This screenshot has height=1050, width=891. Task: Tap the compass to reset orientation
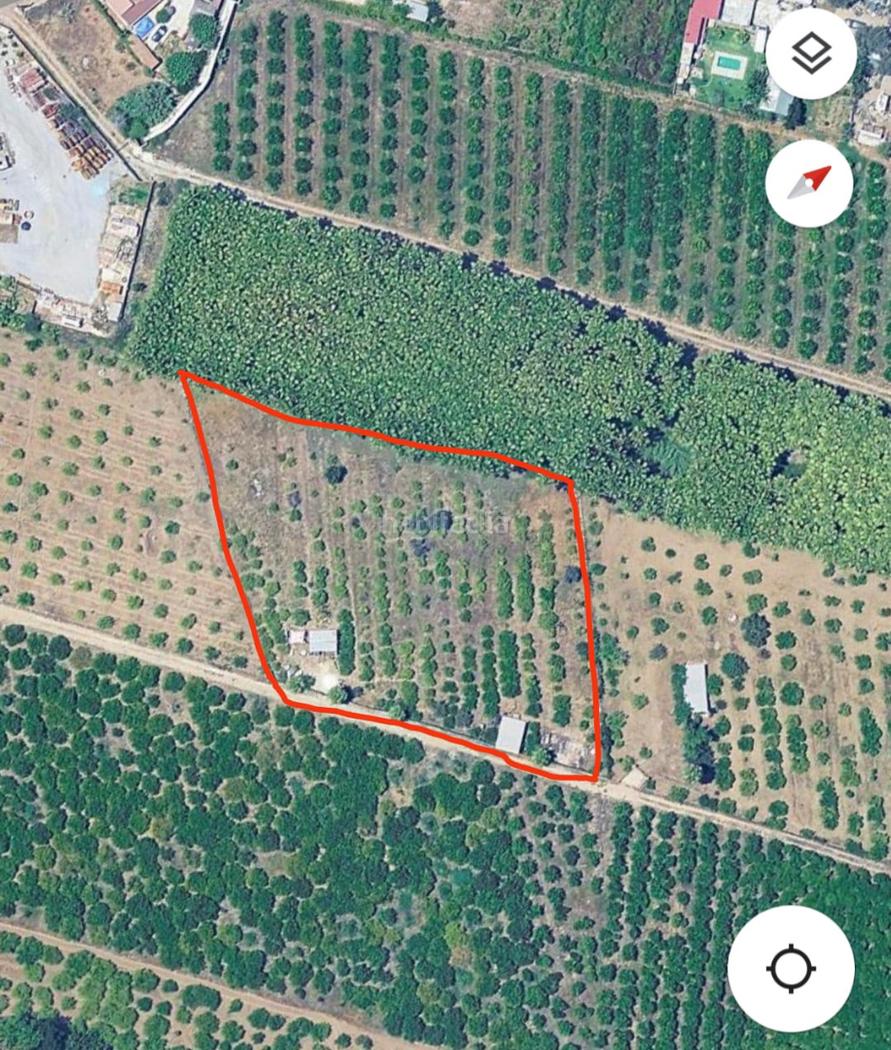point(810,184)
